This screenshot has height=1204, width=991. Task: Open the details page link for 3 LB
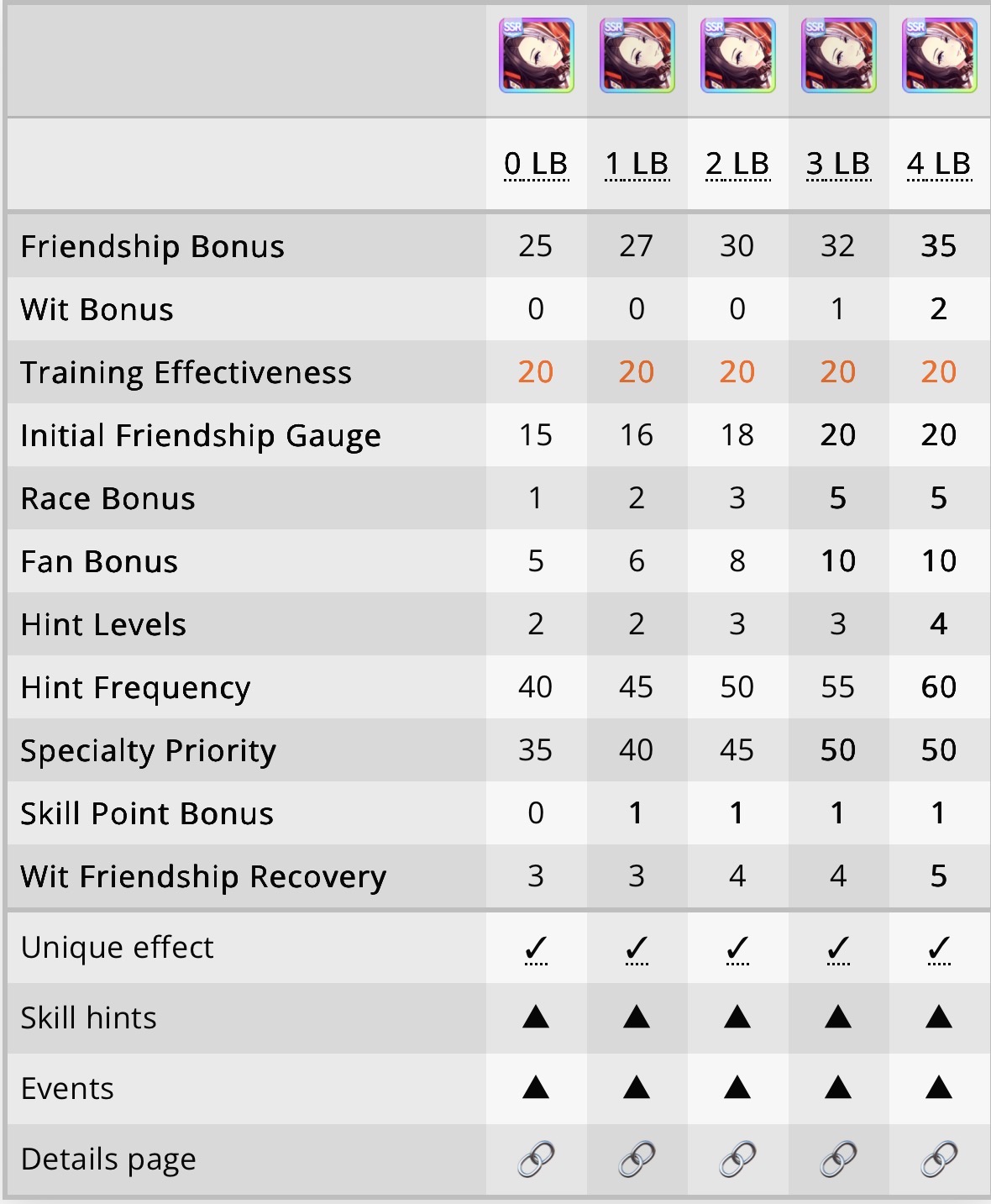[x=838, y=1159]
